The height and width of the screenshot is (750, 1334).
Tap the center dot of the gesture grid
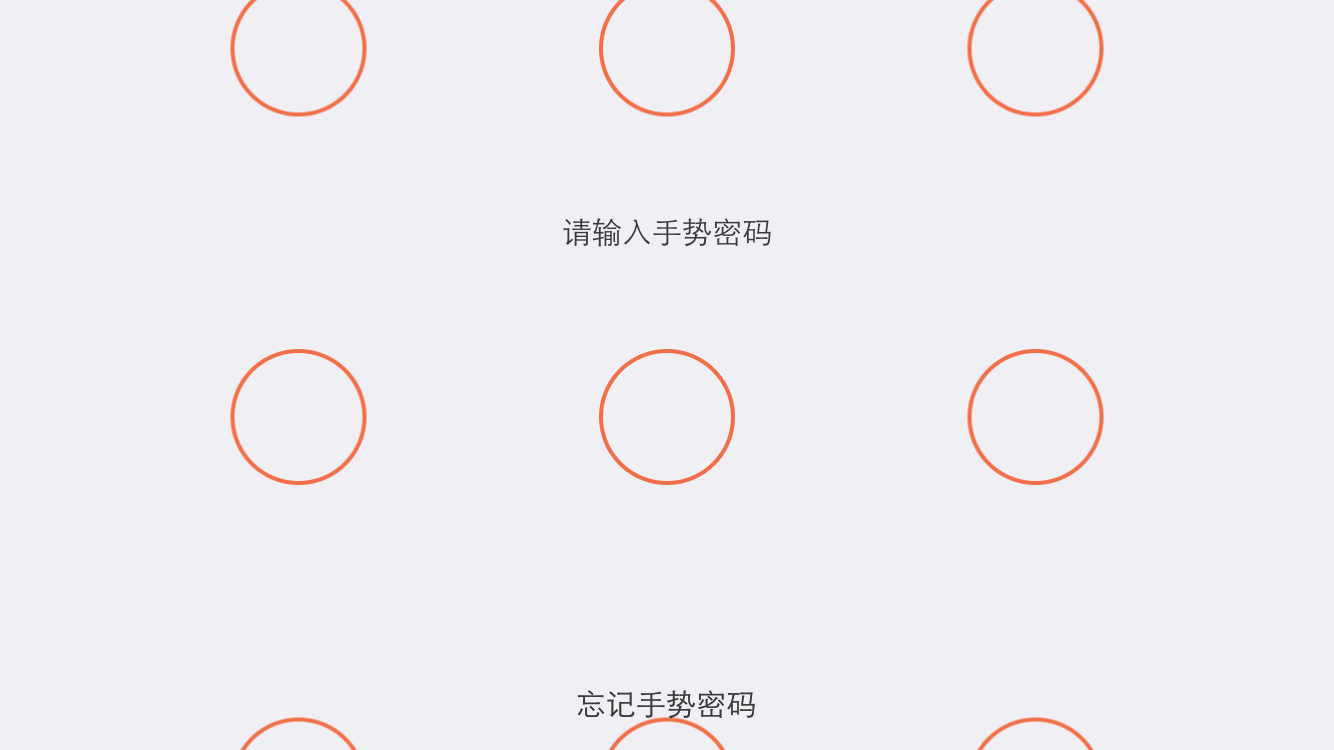(x=667, y=417)
